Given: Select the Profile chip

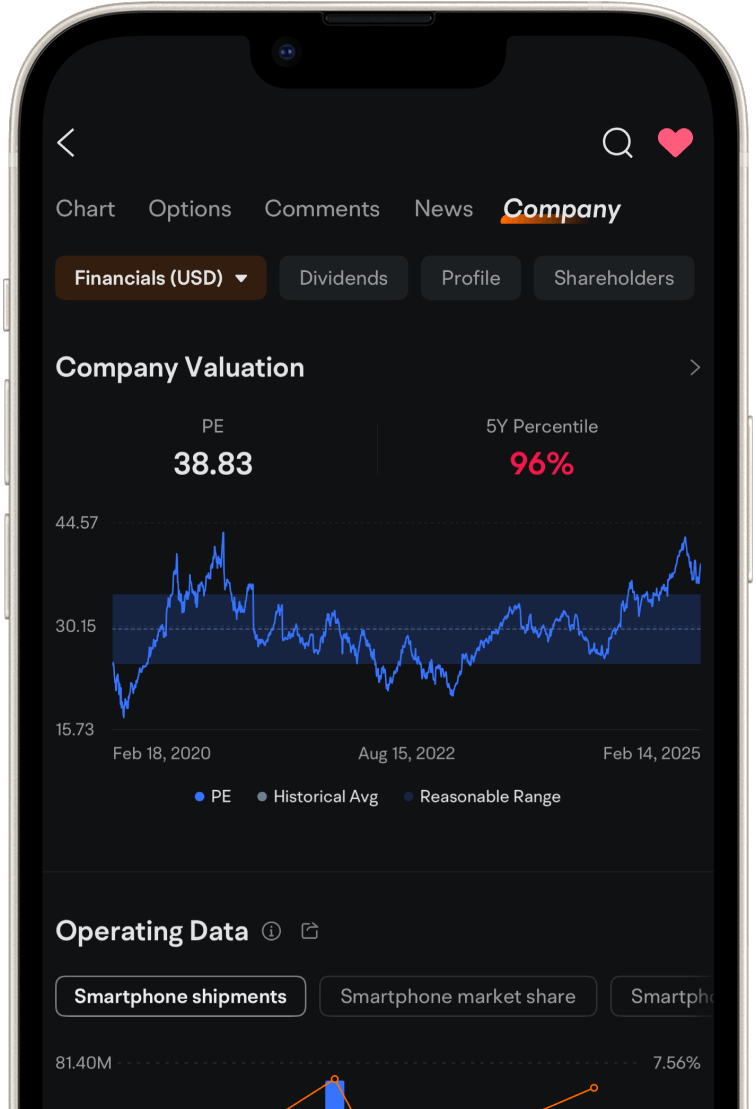Looking at the screenshot, I should [x=471, y=278].
